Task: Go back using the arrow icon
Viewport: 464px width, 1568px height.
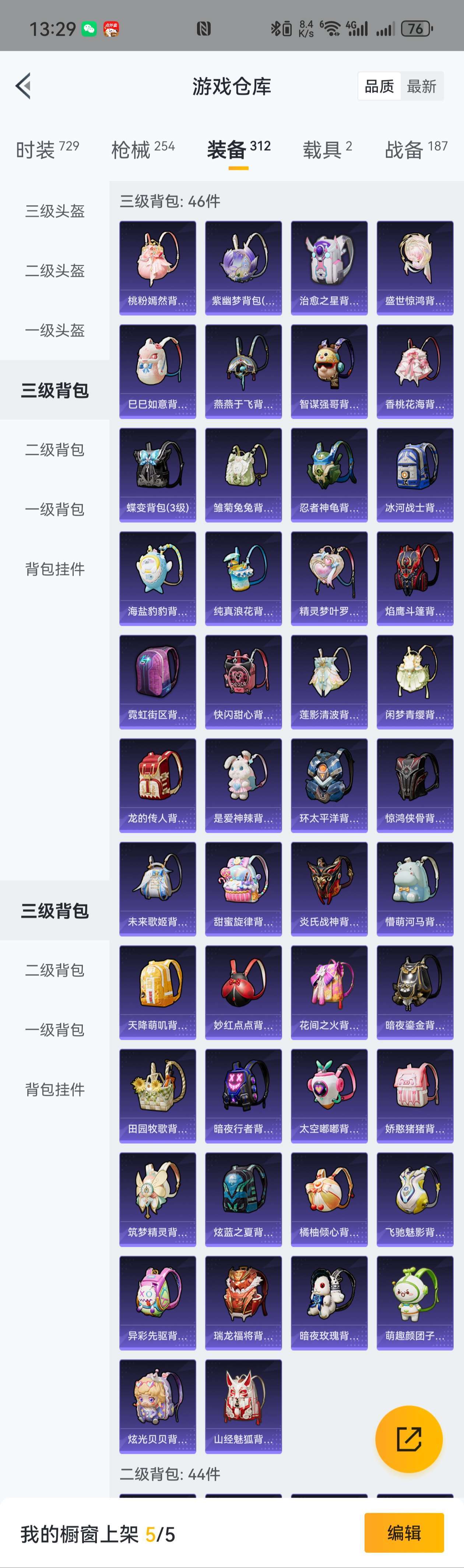Action: 23,86
